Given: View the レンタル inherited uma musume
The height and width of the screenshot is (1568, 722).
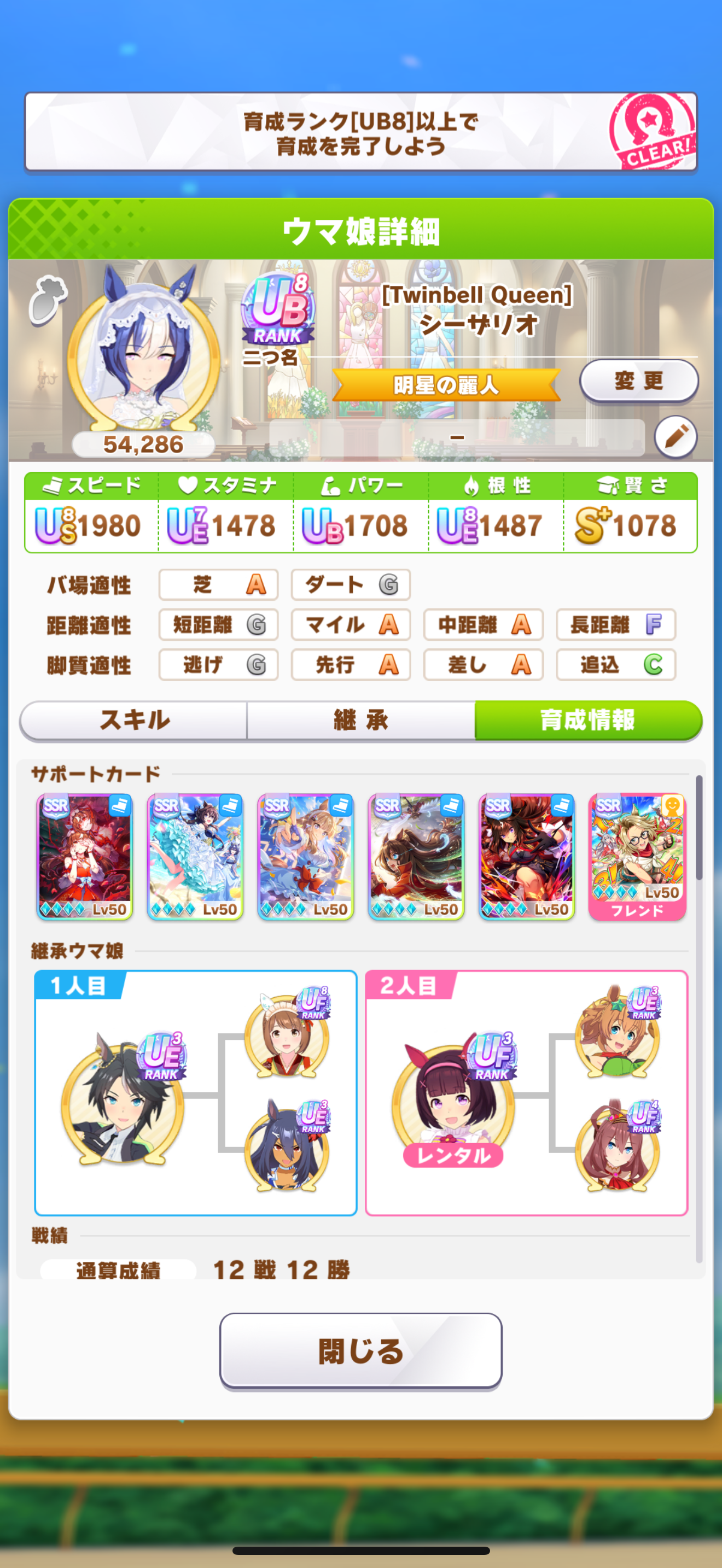Looking at the screenshot, I should point(453,1099).
